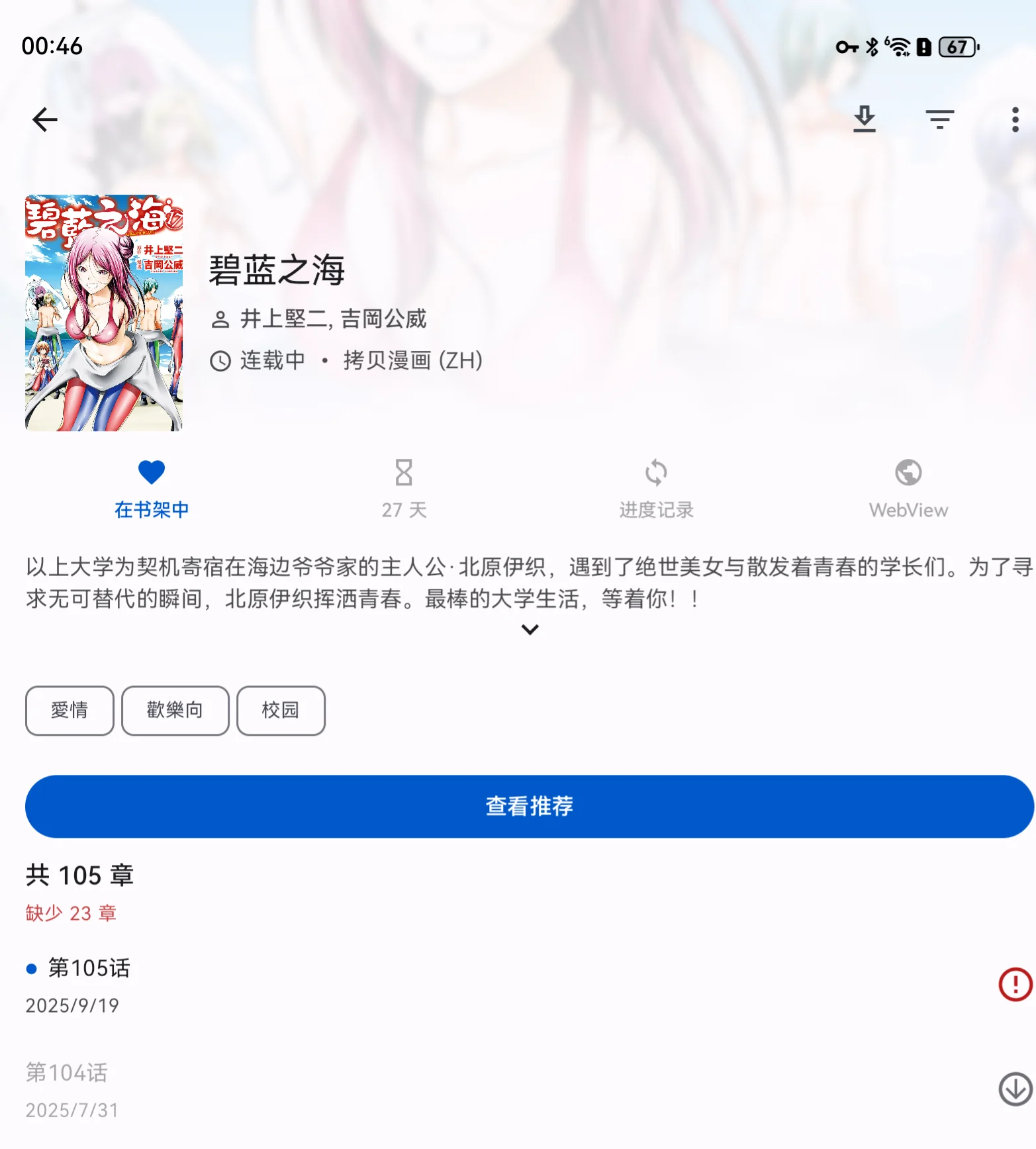Open chapter 第105话
The height and width of the screenshot is (1149, 1036).
tap(265, 985)
